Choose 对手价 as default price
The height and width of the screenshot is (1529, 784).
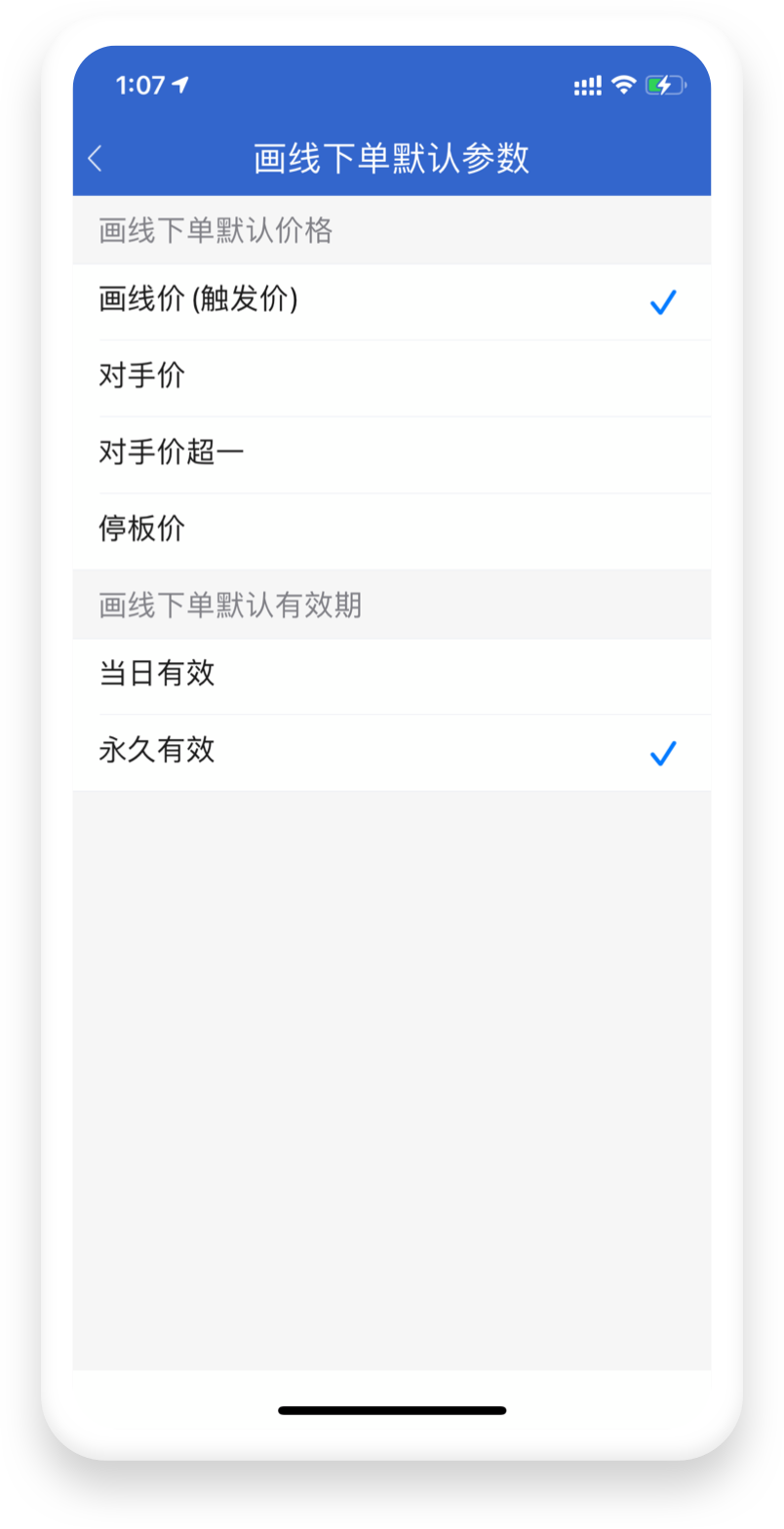[392, 378]
